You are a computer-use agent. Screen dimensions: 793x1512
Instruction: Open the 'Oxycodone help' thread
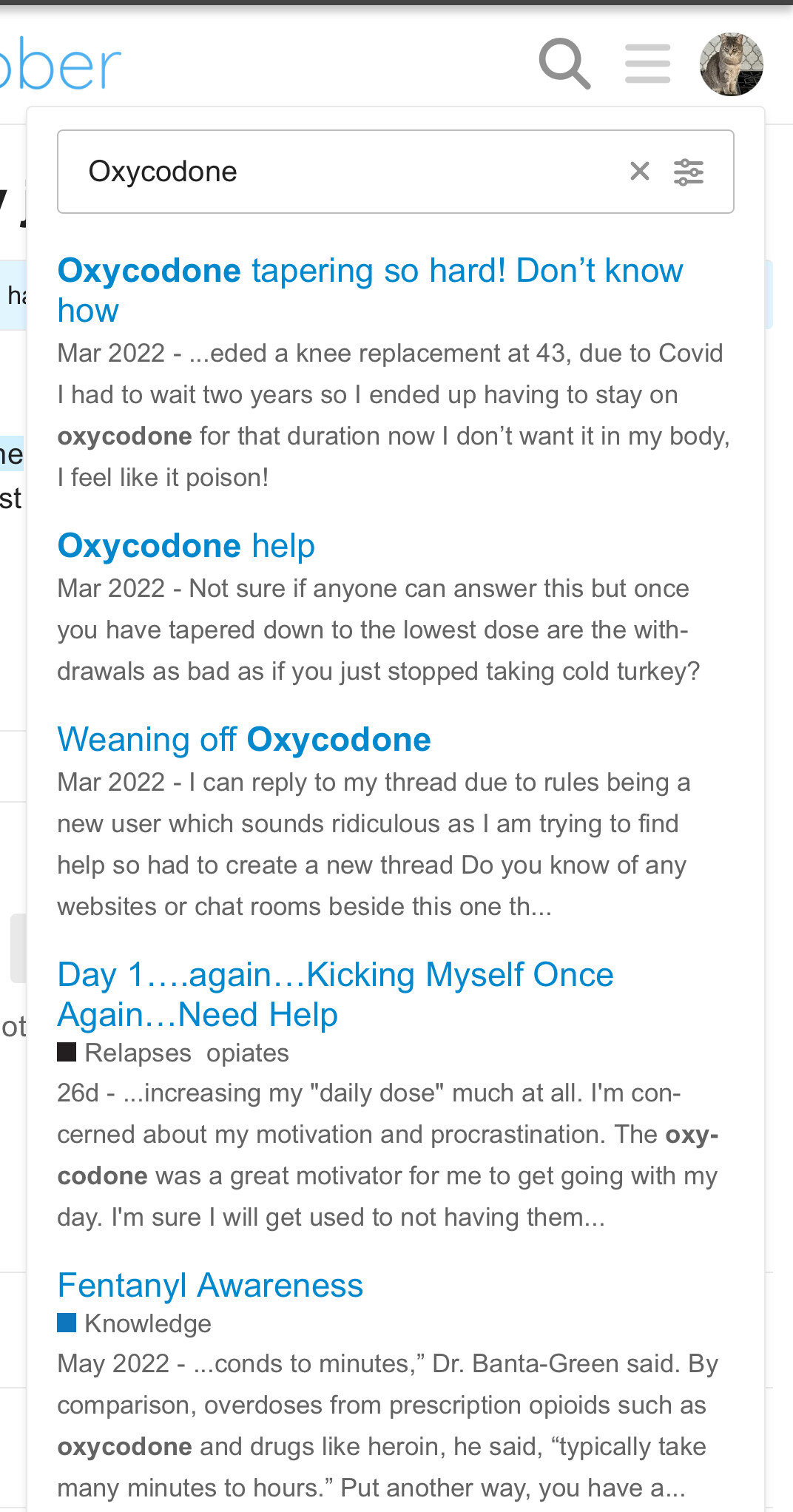click(x=186, y=546)
